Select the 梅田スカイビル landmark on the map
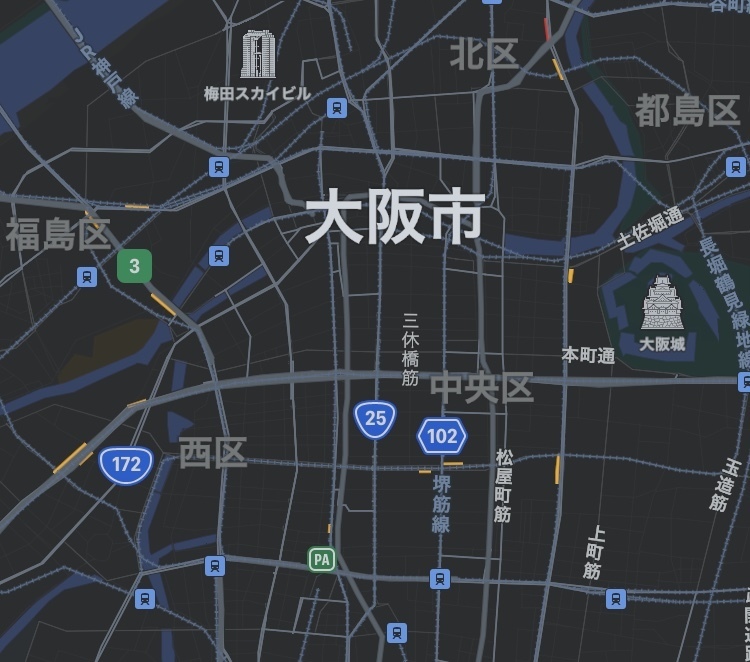 pos(258,55)
